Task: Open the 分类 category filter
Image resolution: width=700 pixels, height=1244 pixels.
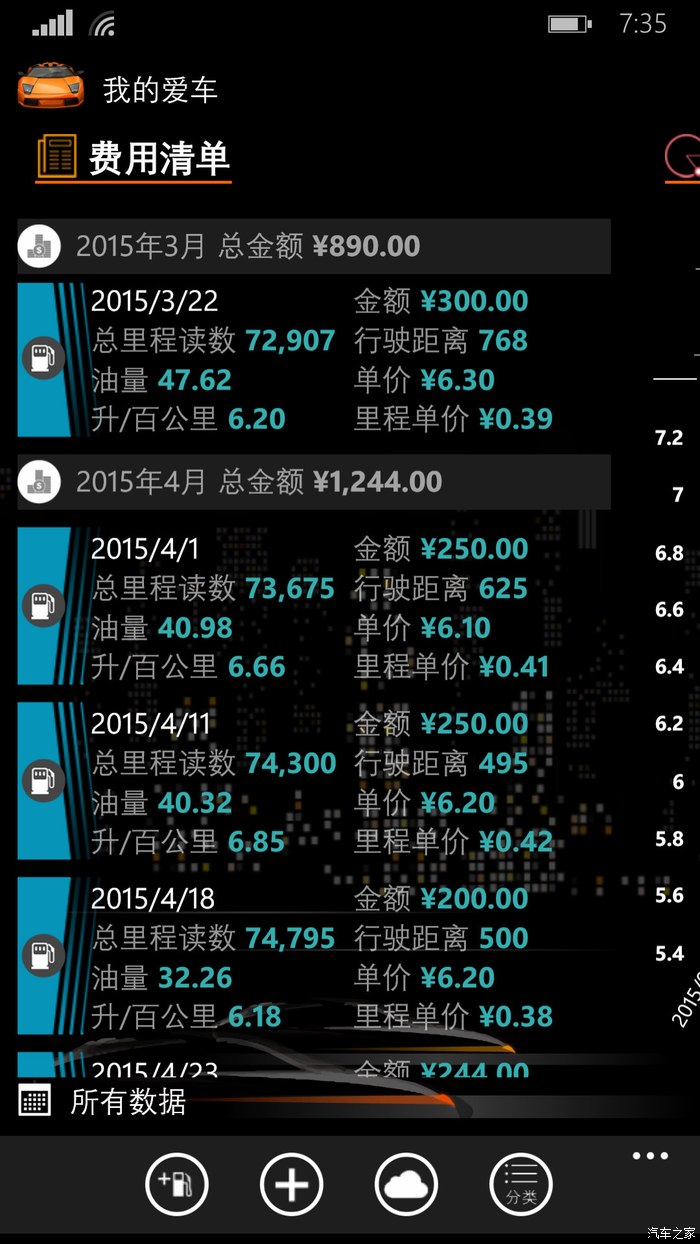Action: coord(521,1185)
